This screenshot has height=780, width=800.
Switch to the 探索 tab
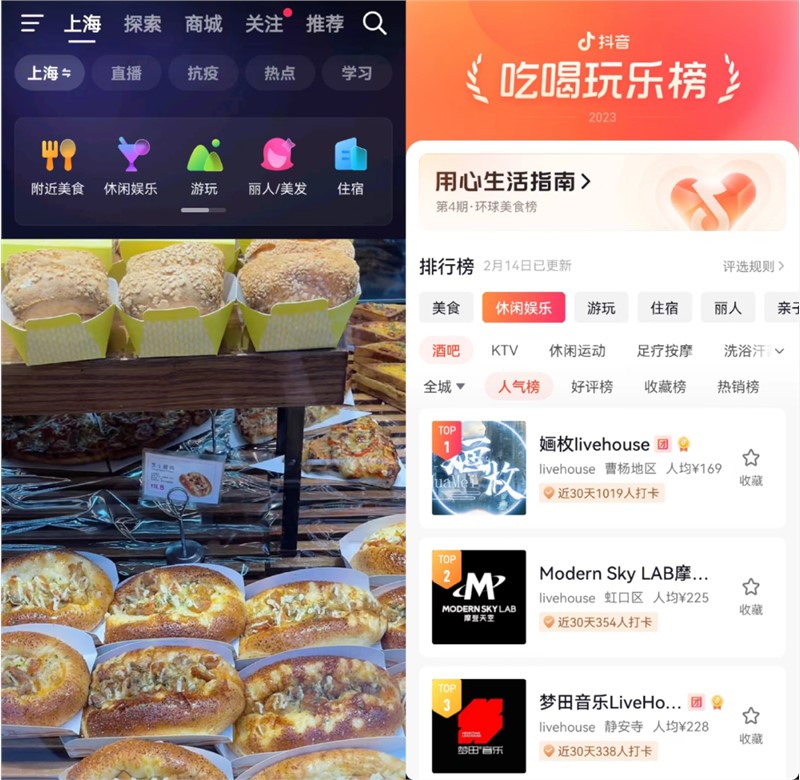point(143,24)
